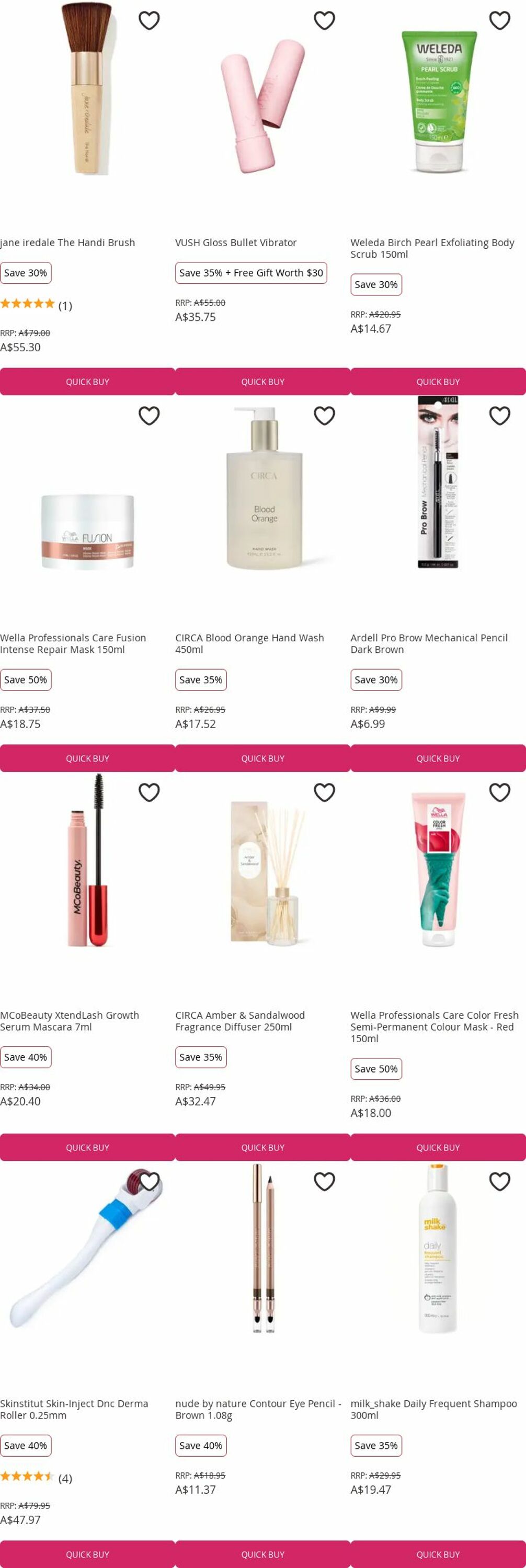Favourite the Wella Fusion Intense Repair Mask
The width and height of the screenshot is (526, 1568).
[148, 416]
